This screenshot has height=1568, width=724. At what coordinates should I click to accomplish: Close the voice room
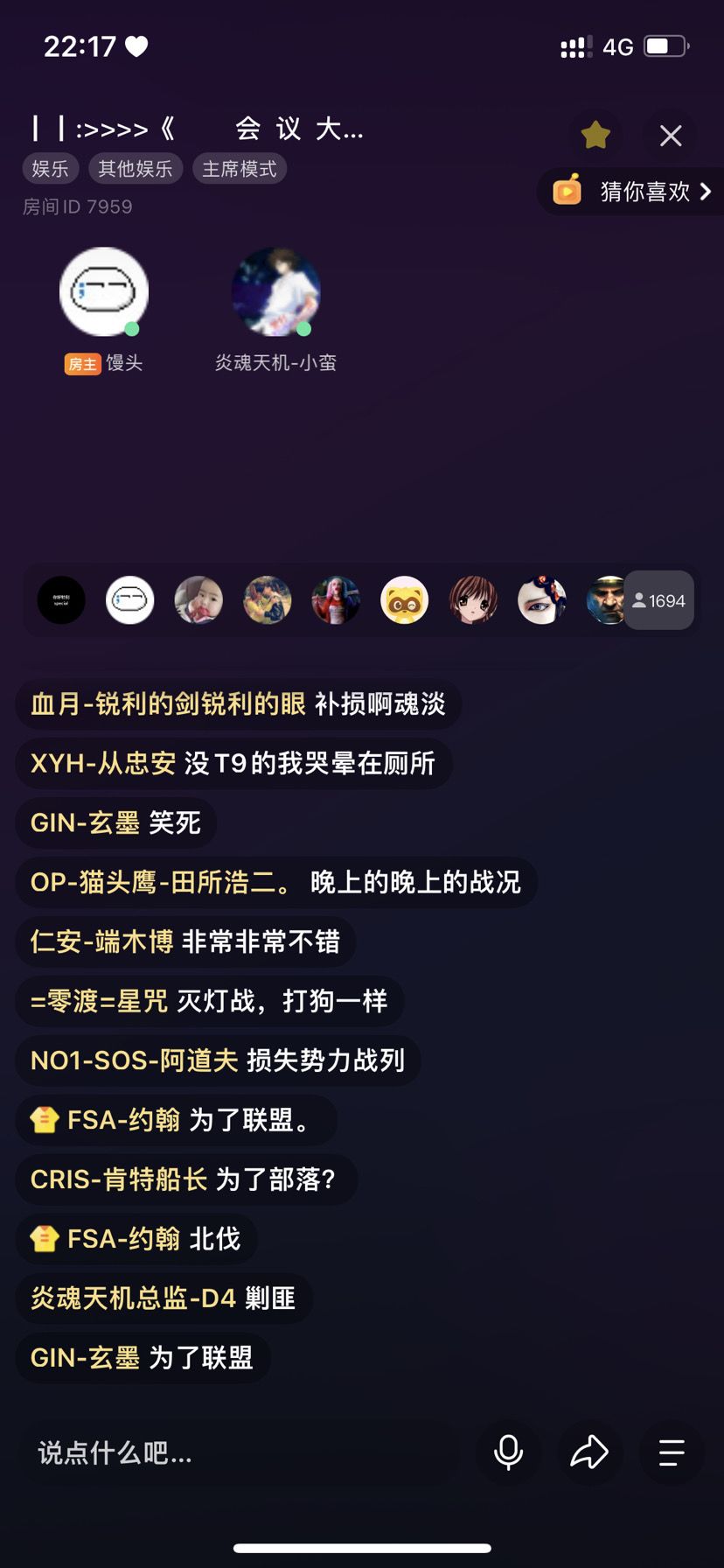pos(671,136)
